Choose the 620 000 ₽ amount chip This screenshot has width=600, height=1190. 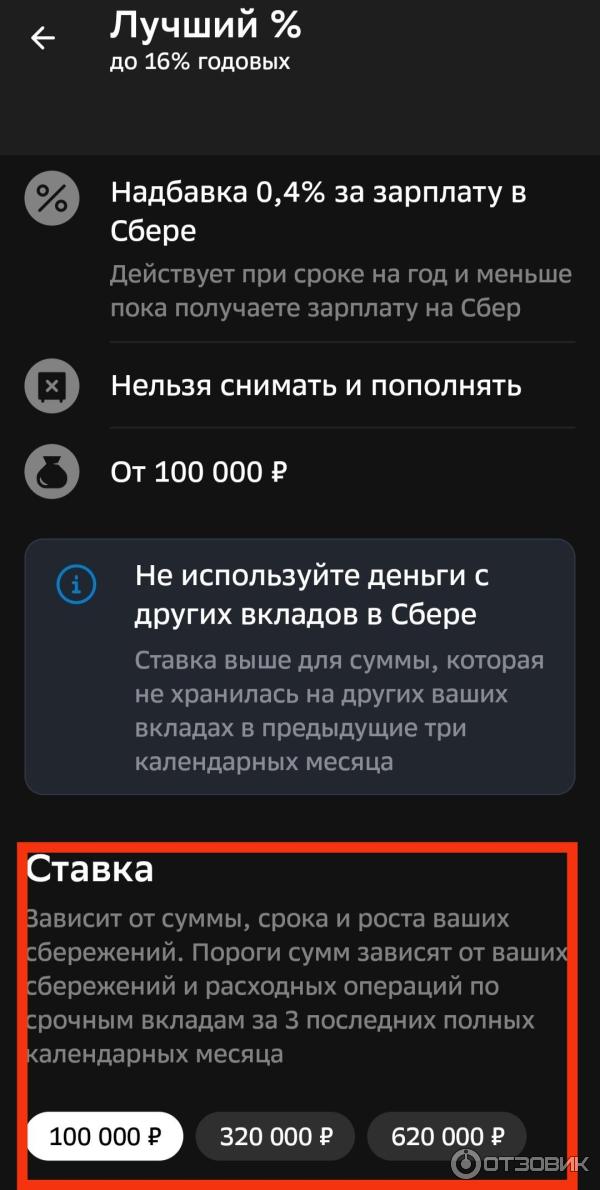[445, 1137]
